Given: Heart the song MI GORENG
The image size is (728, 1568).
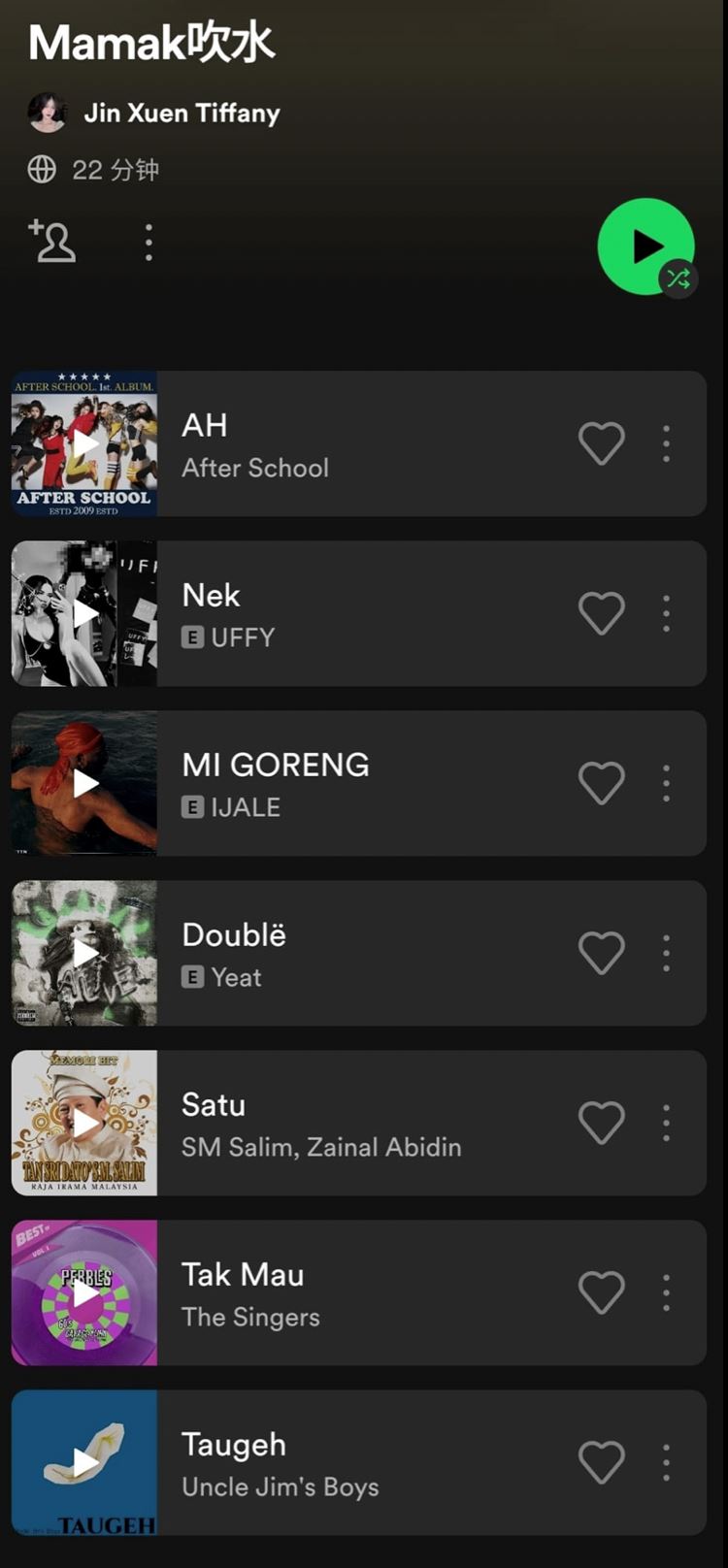Looking at the screenshot, I should point(601,783).
